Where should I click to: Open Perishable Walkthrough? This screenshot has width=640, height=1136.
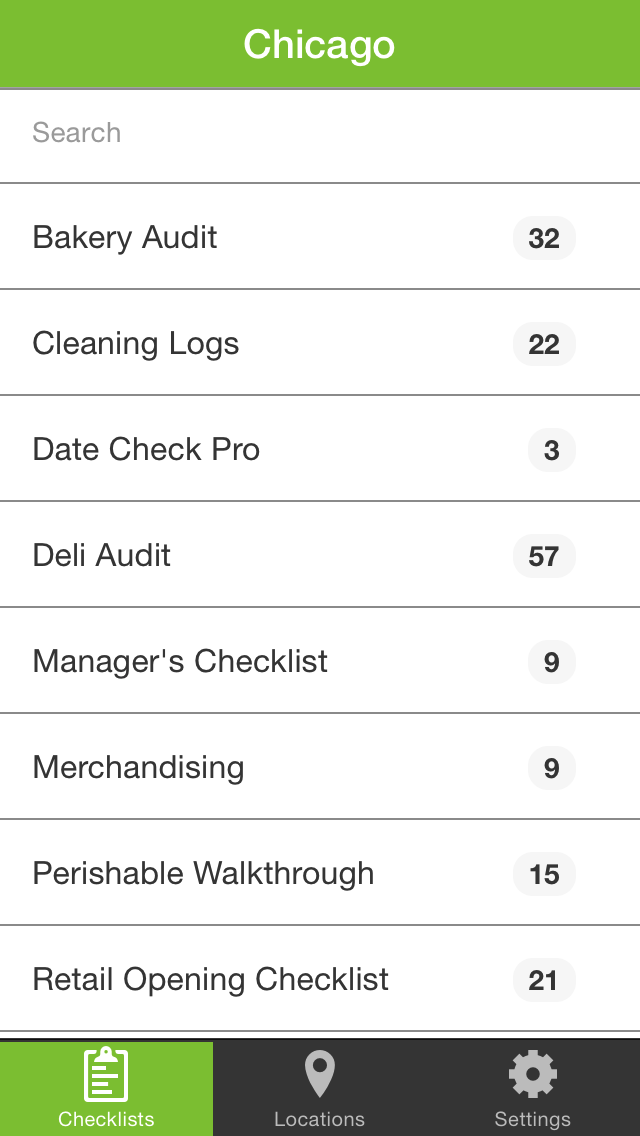[x=320, y=872]
